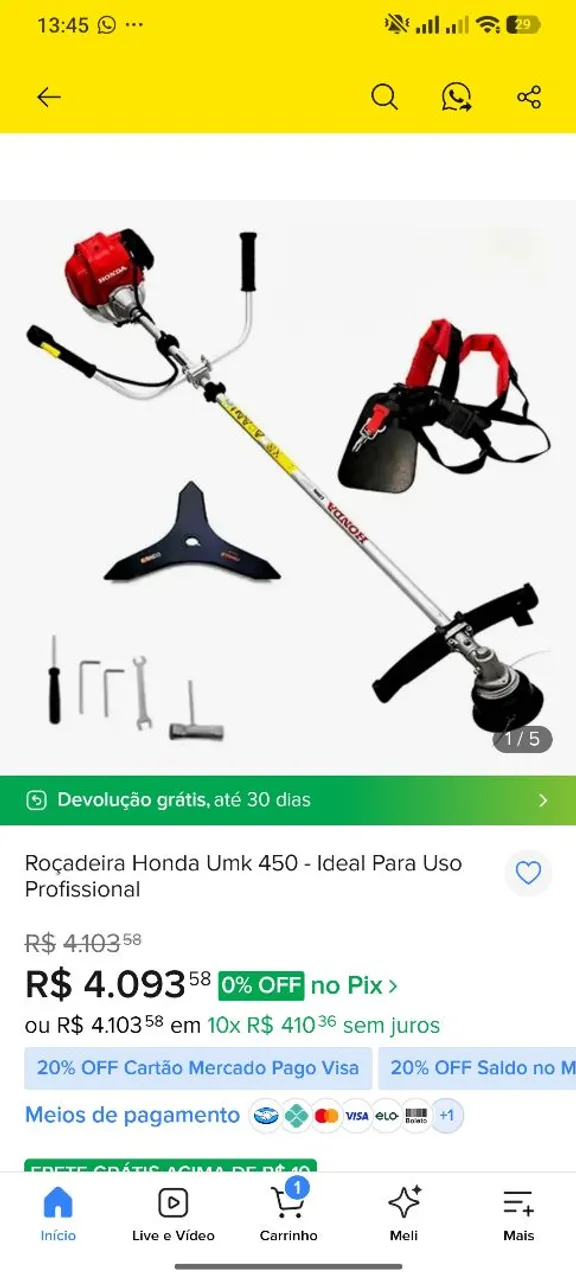Share via the WhatsApp icon
The image size is (576, 1280).
[457, 97]
